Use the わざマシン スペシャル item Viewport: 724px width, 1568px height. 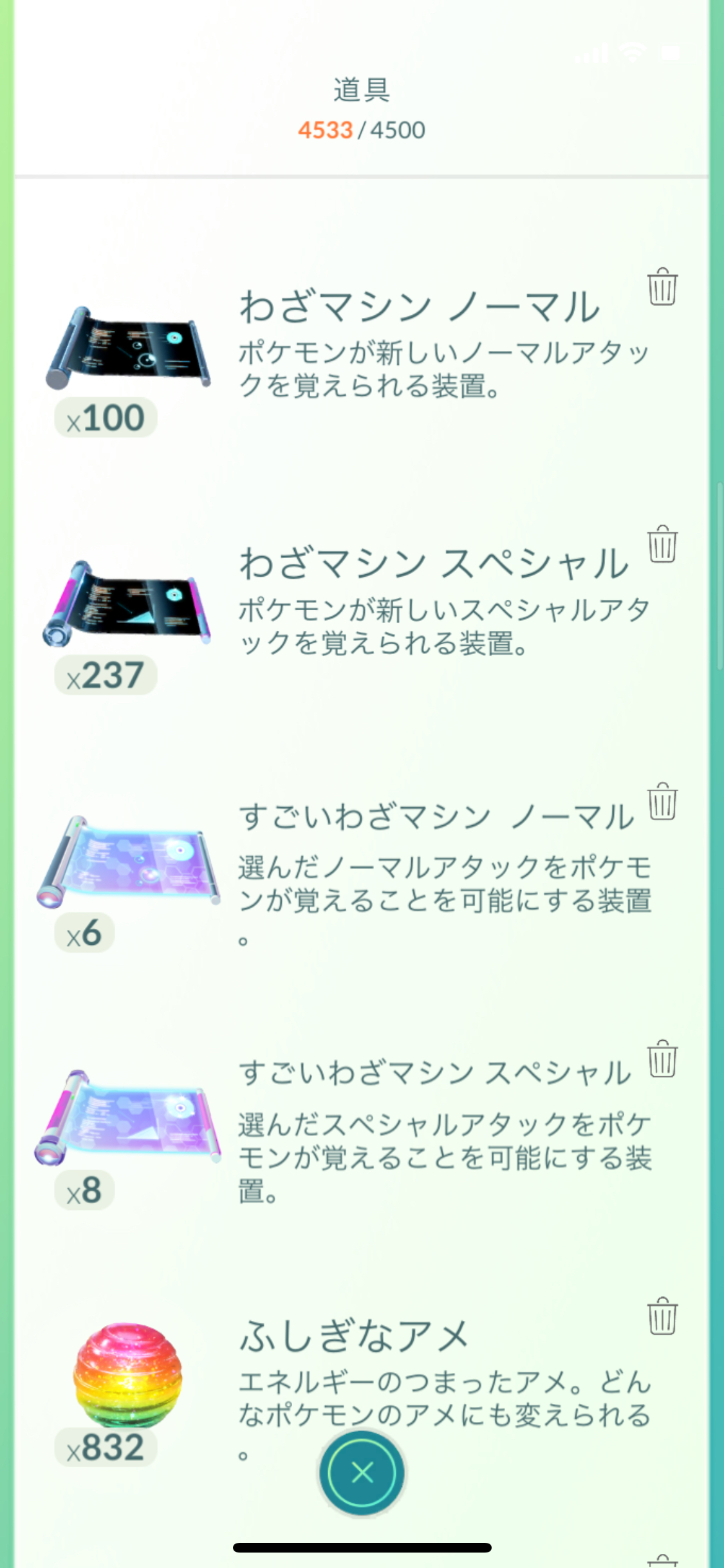tap(129, 604)
